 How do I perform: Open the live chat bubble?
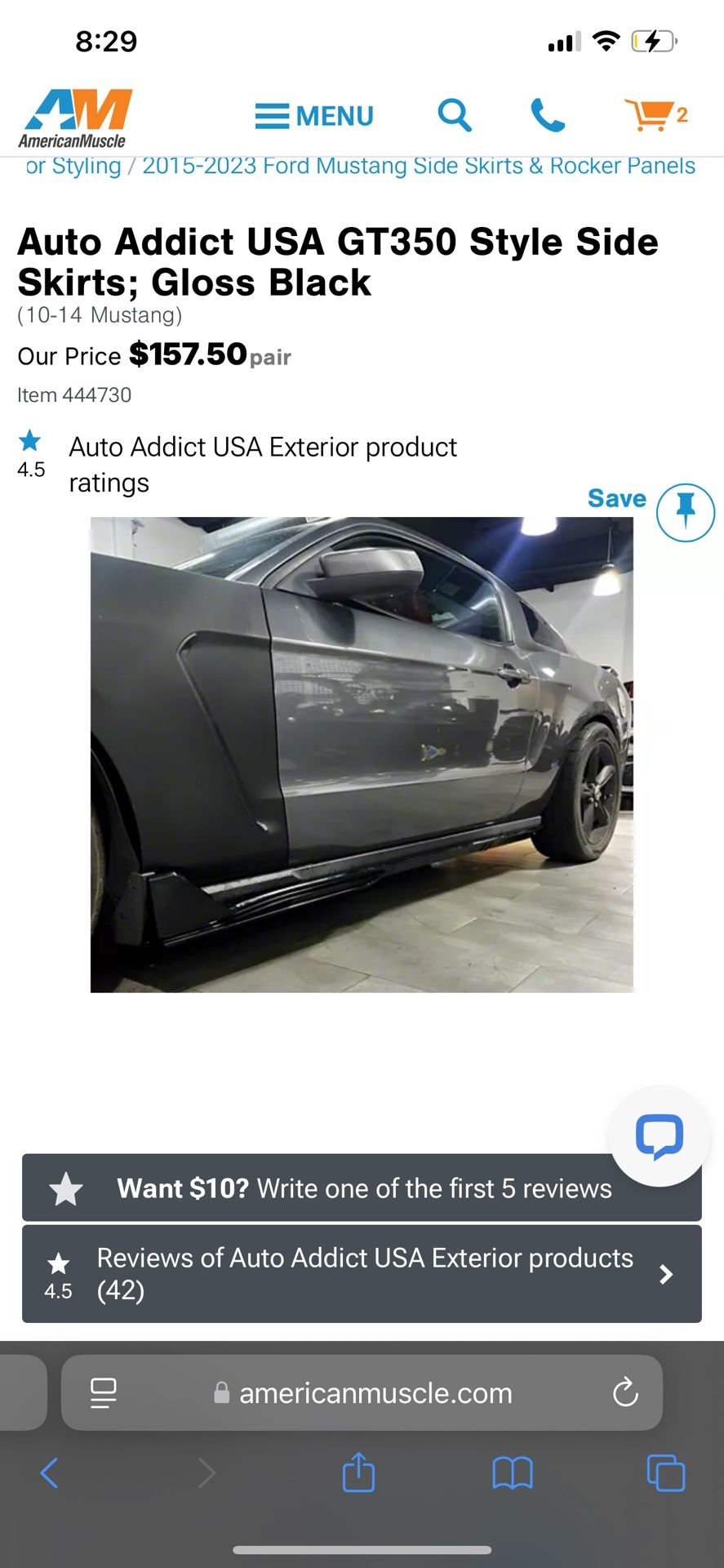coord(658,1136)
